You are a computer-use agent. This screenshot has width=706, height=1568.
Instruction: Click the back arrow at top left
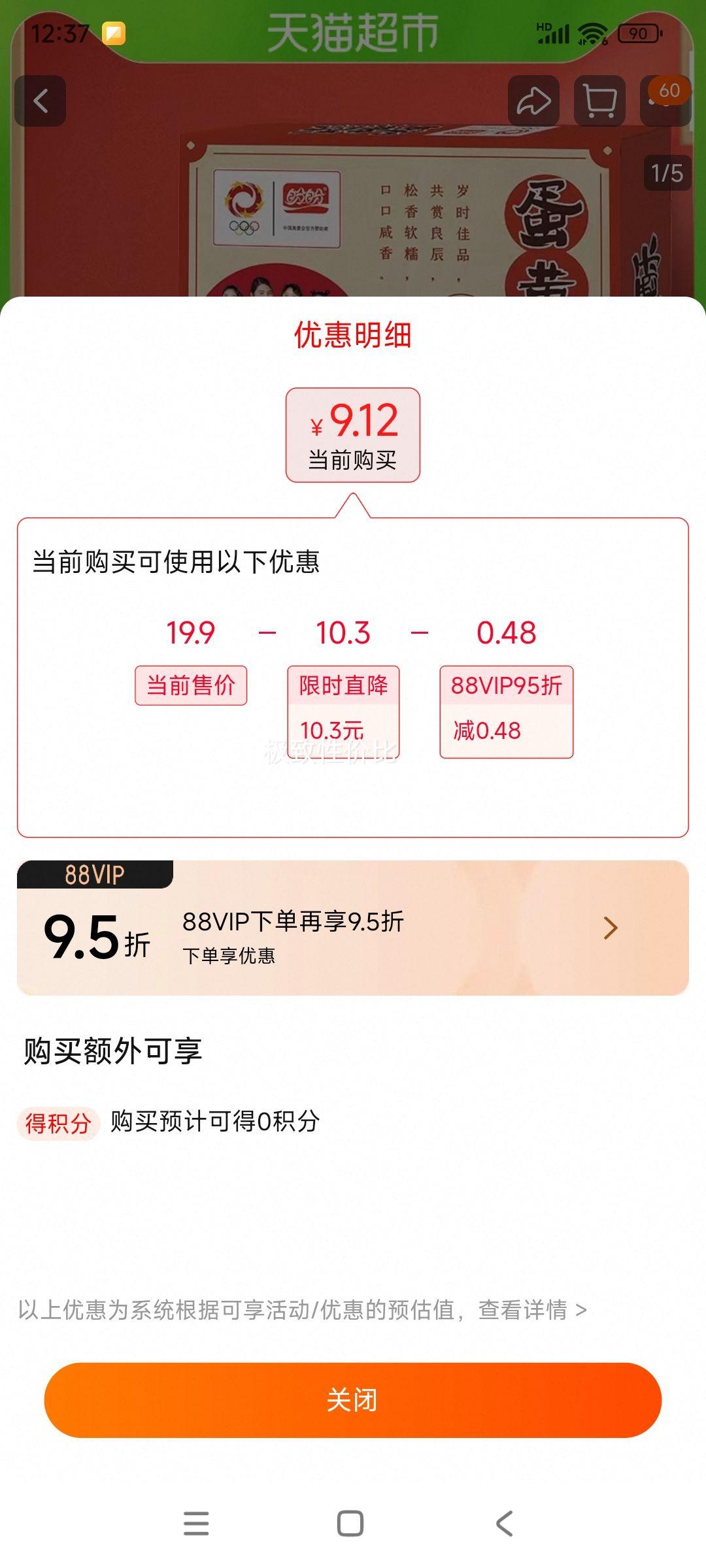pyautogui.click(x=39, y=100)
